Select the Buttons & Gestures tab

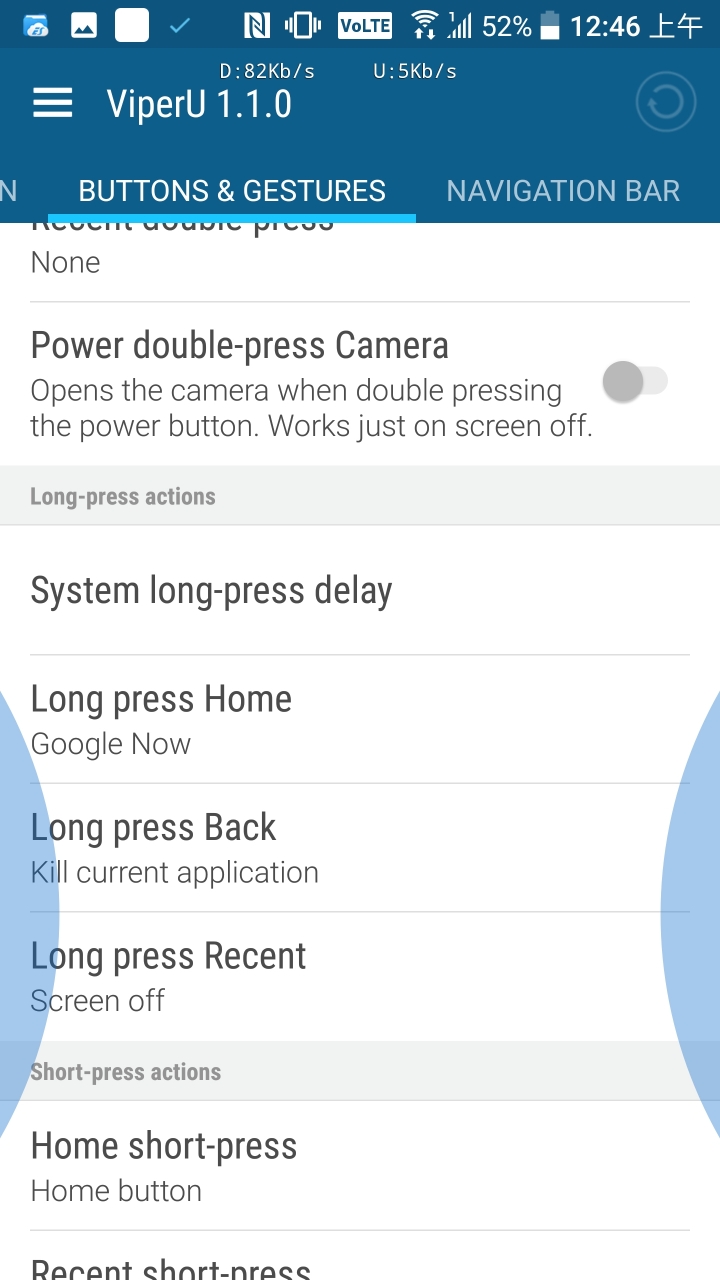coord(232,191)
